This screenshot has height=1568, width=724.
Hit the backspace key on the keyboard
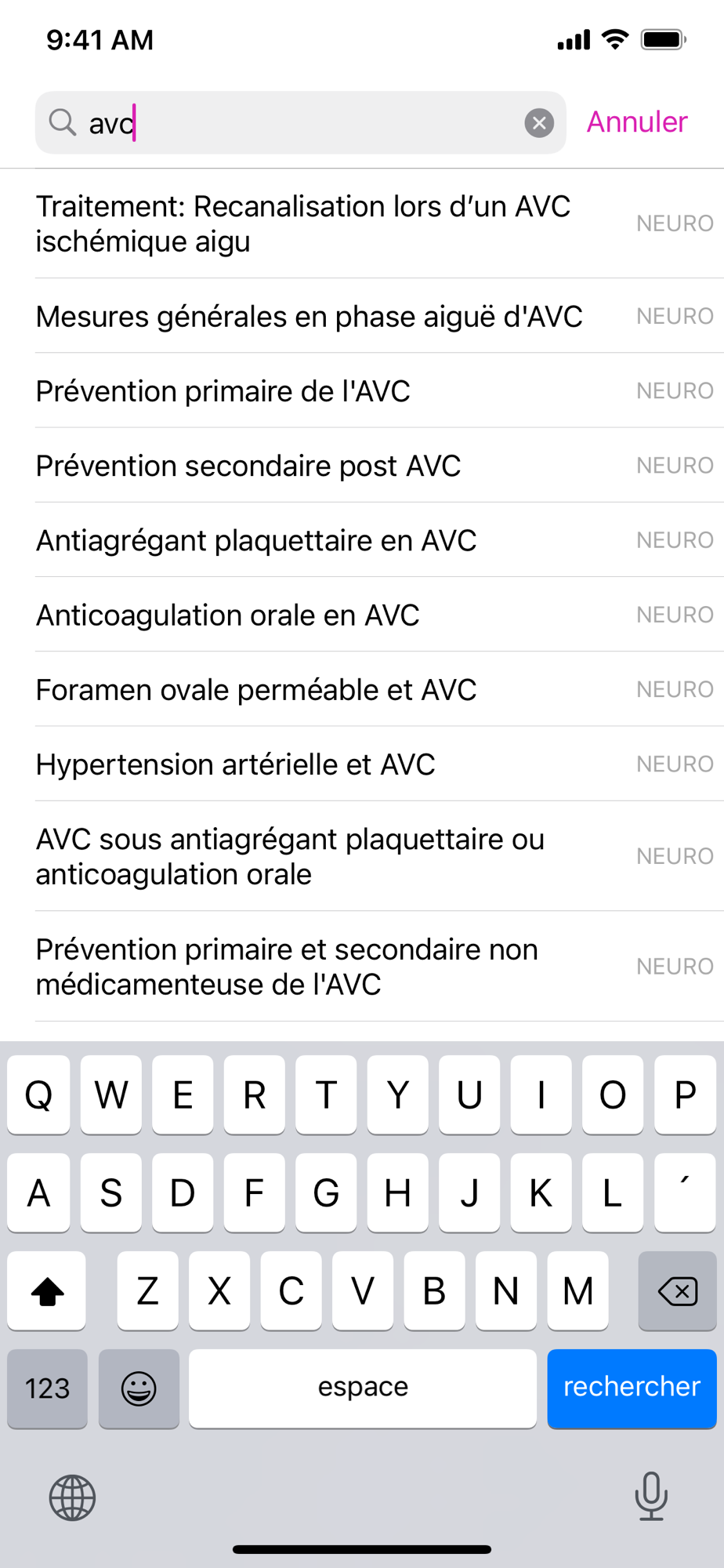677,1290
